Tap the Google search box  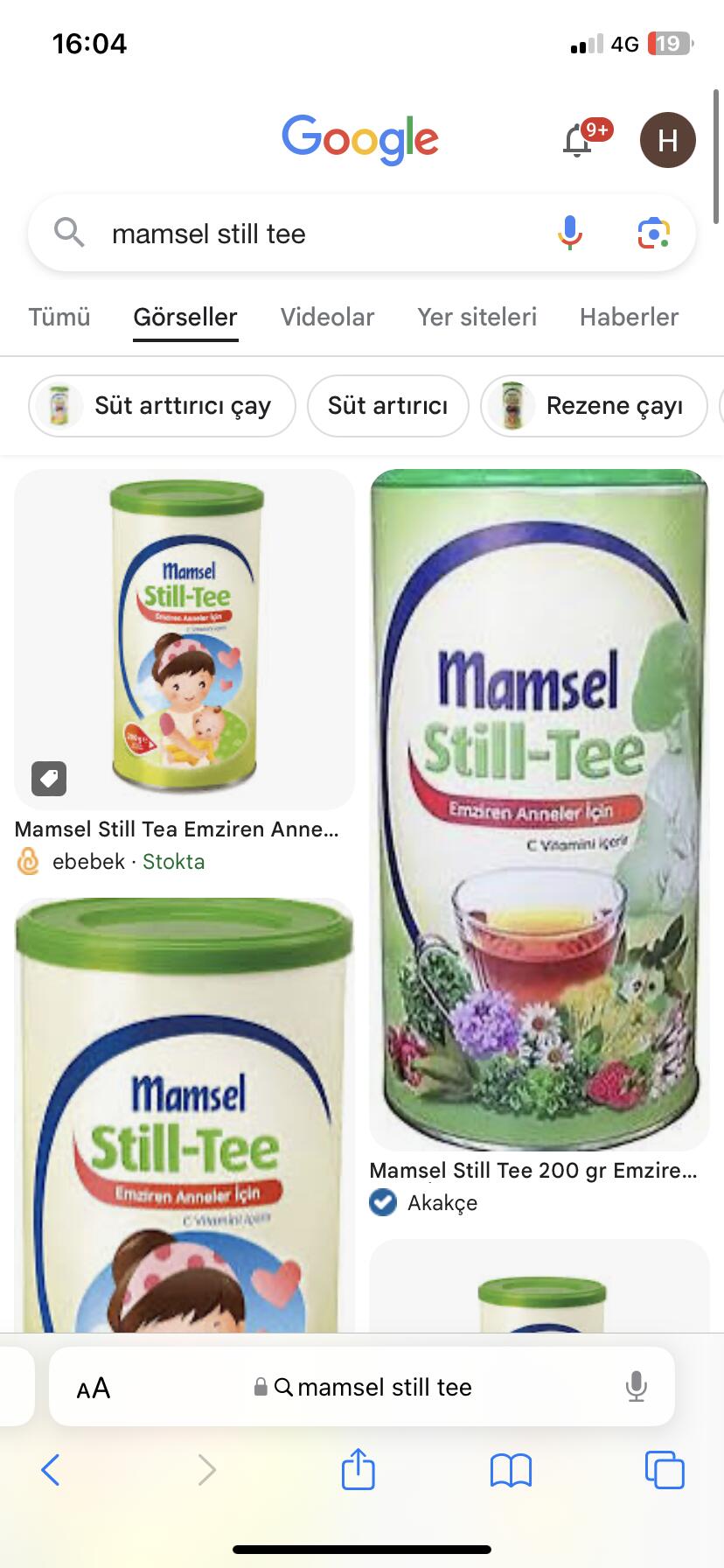[x=362, y=234]
